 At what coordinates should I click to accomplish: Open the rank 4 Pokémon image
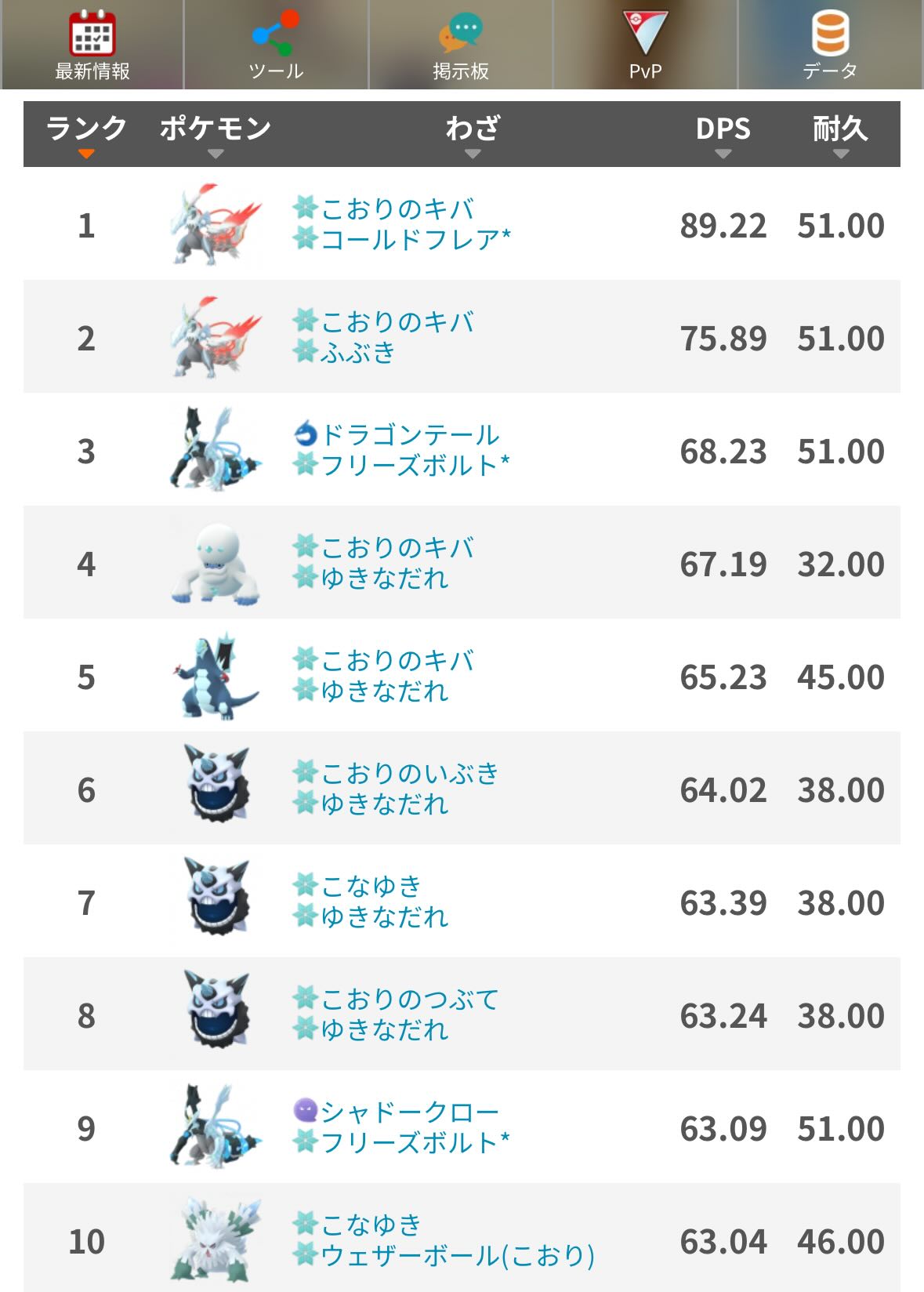[x=216, y=564]
